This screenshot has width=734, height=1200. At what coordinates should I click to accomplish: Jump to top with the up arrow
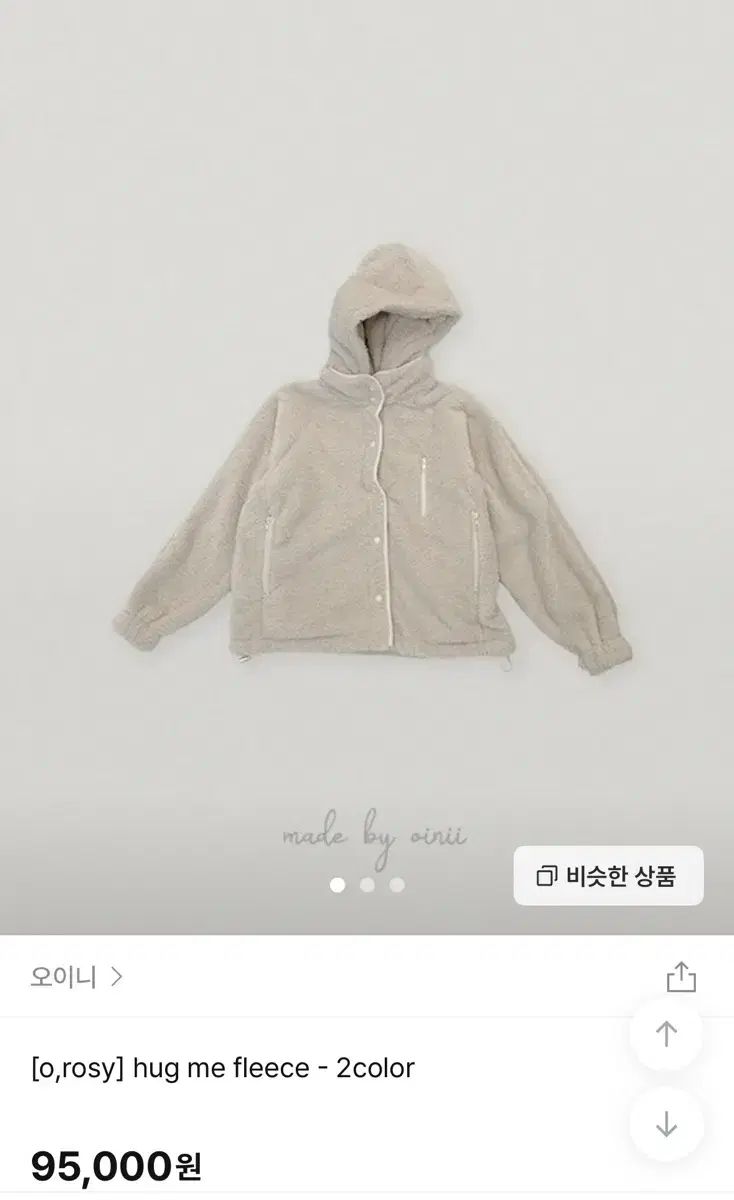coord(667,1034)
